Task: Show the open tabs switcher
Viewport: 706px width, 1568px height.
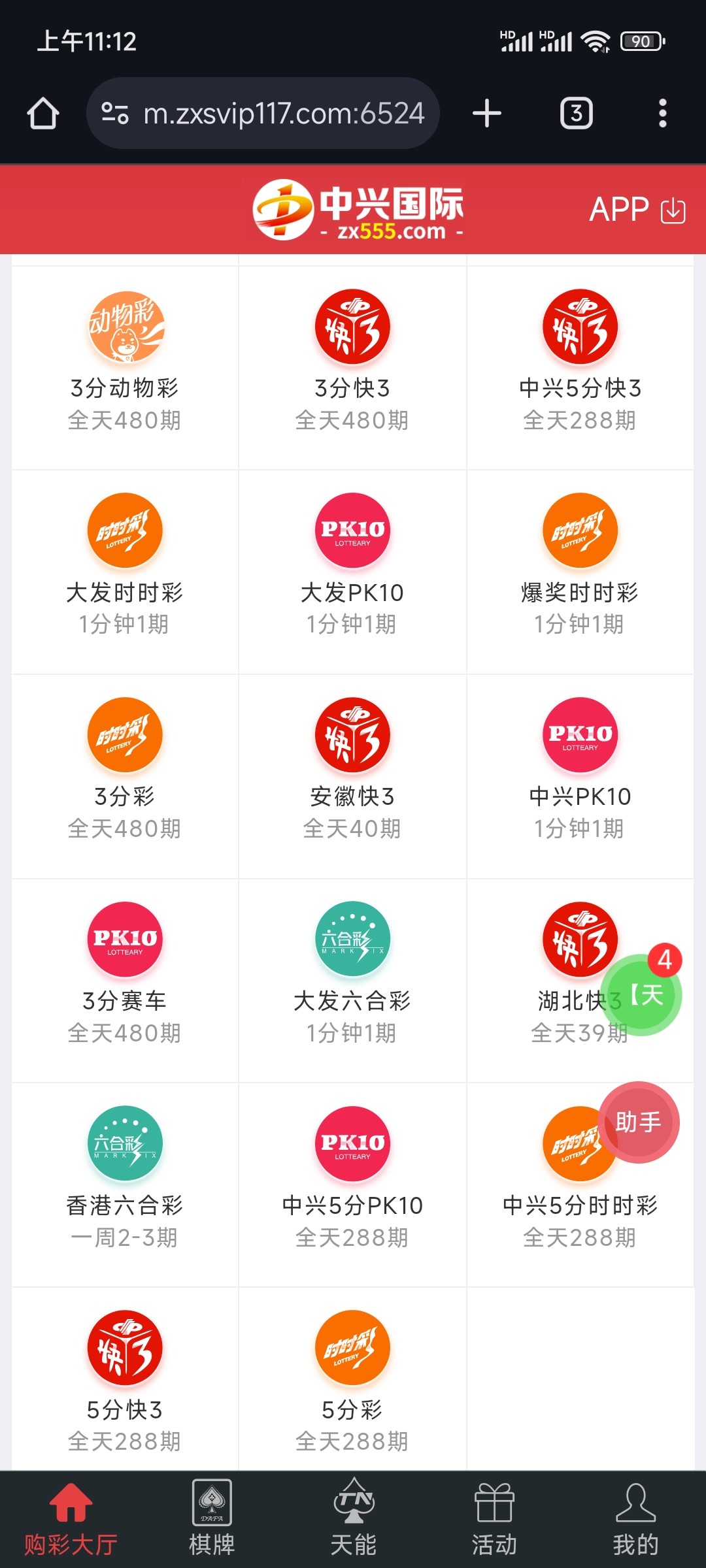Action: [x=576, y=113]
